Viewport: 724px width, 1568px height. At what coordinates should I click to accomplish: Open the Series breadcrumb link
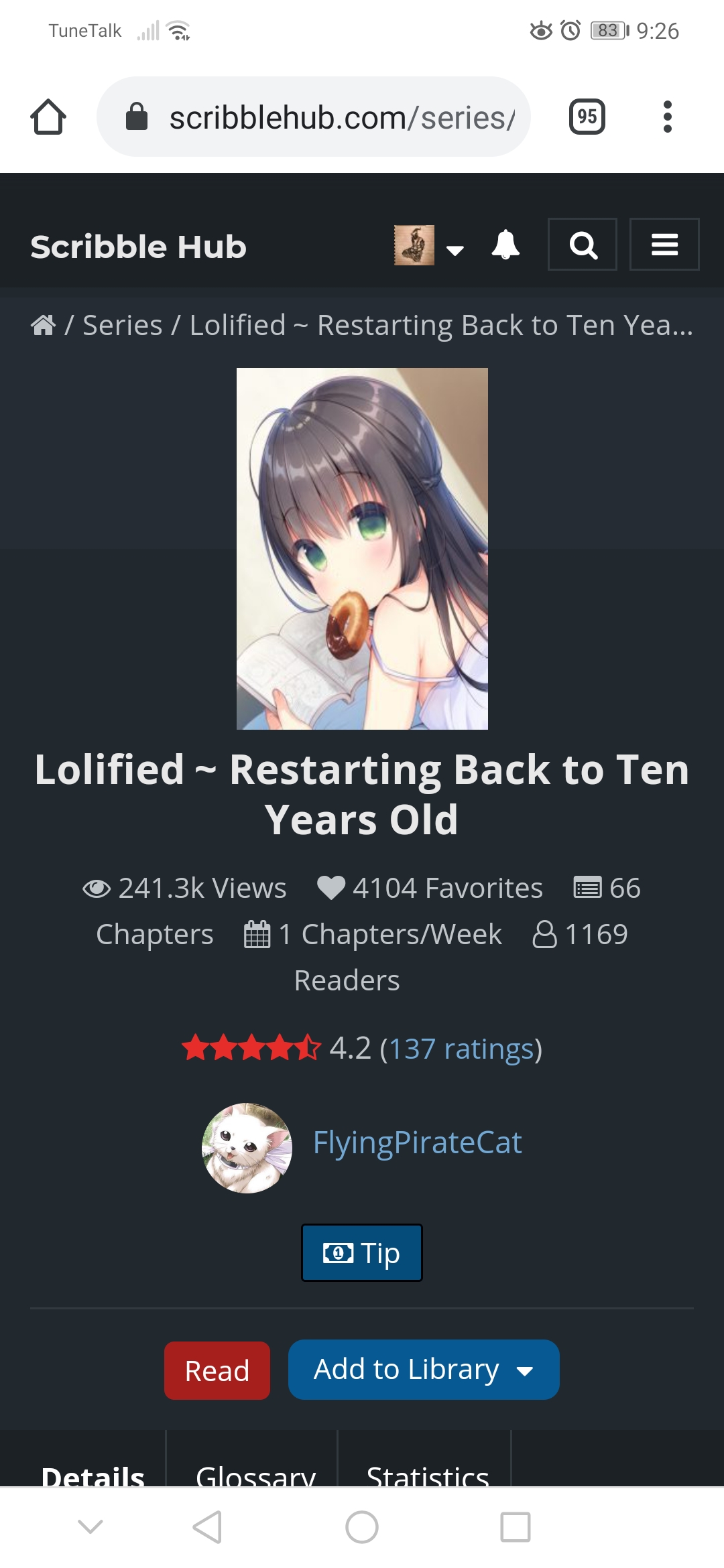pos(122,325)
